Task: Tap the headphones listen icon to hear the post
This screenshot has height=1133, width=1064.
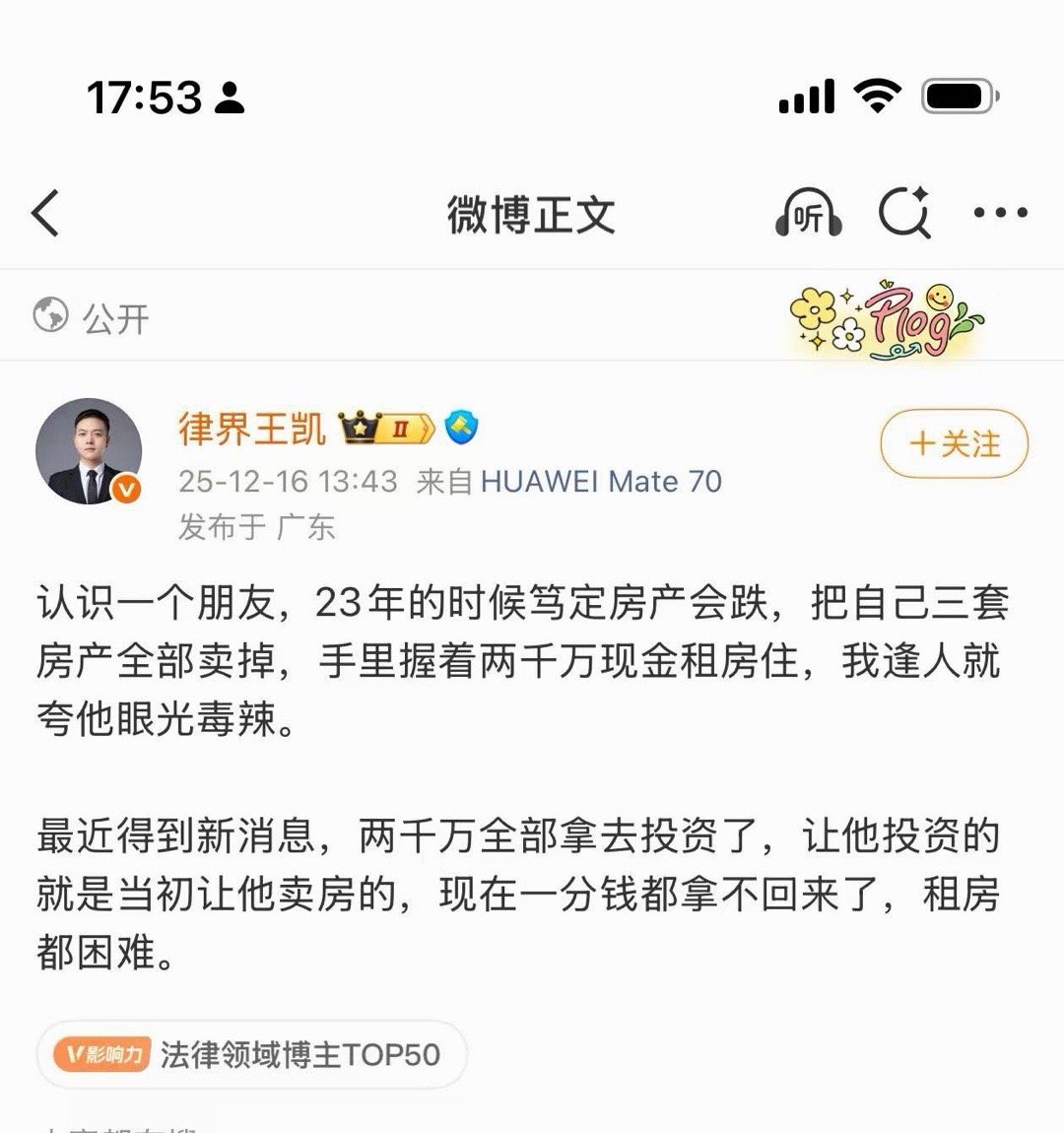Action: point(806,213)
